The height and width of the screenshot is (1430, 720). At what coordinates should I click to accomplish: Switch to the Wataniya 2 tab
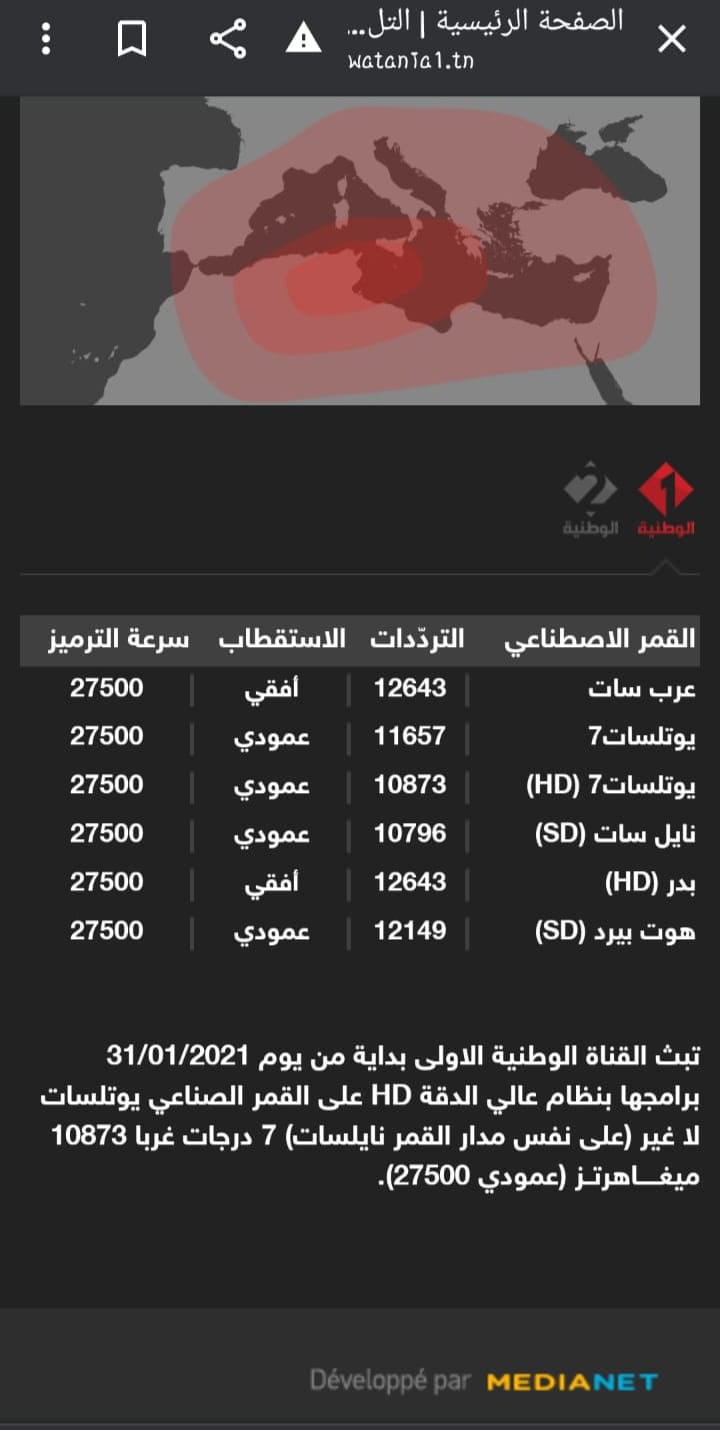point(590,499)
